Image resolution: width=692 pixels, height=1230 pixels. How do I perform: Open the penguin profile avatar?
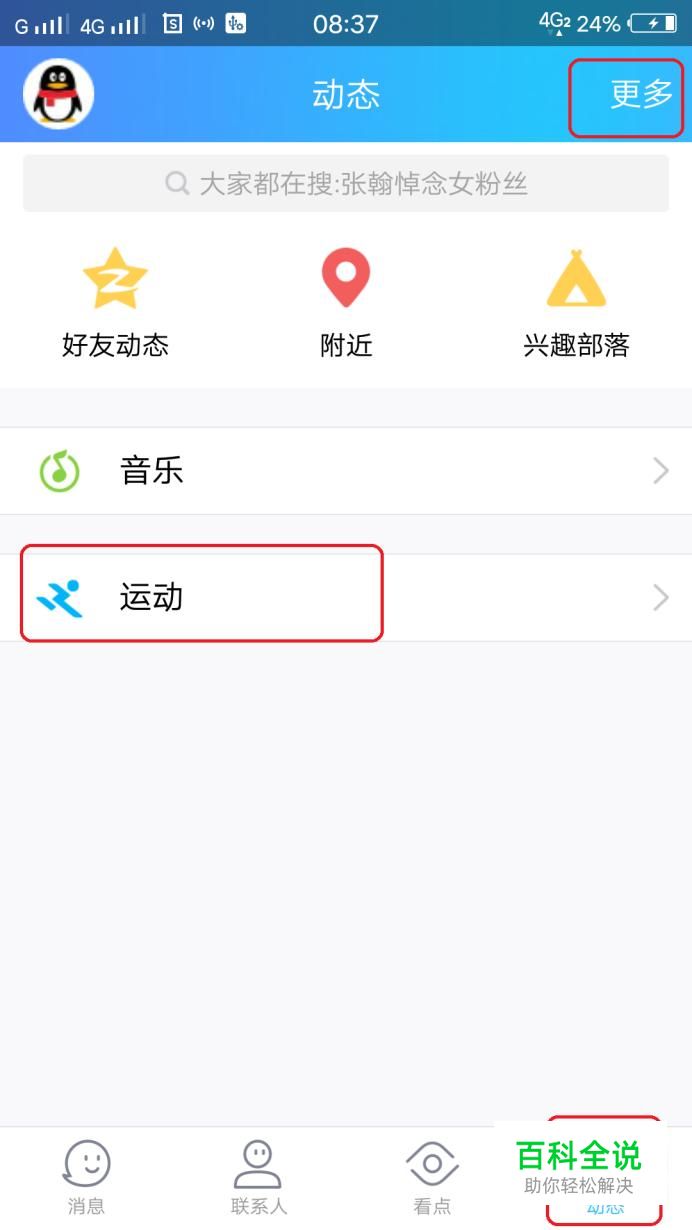coord(58,94)
